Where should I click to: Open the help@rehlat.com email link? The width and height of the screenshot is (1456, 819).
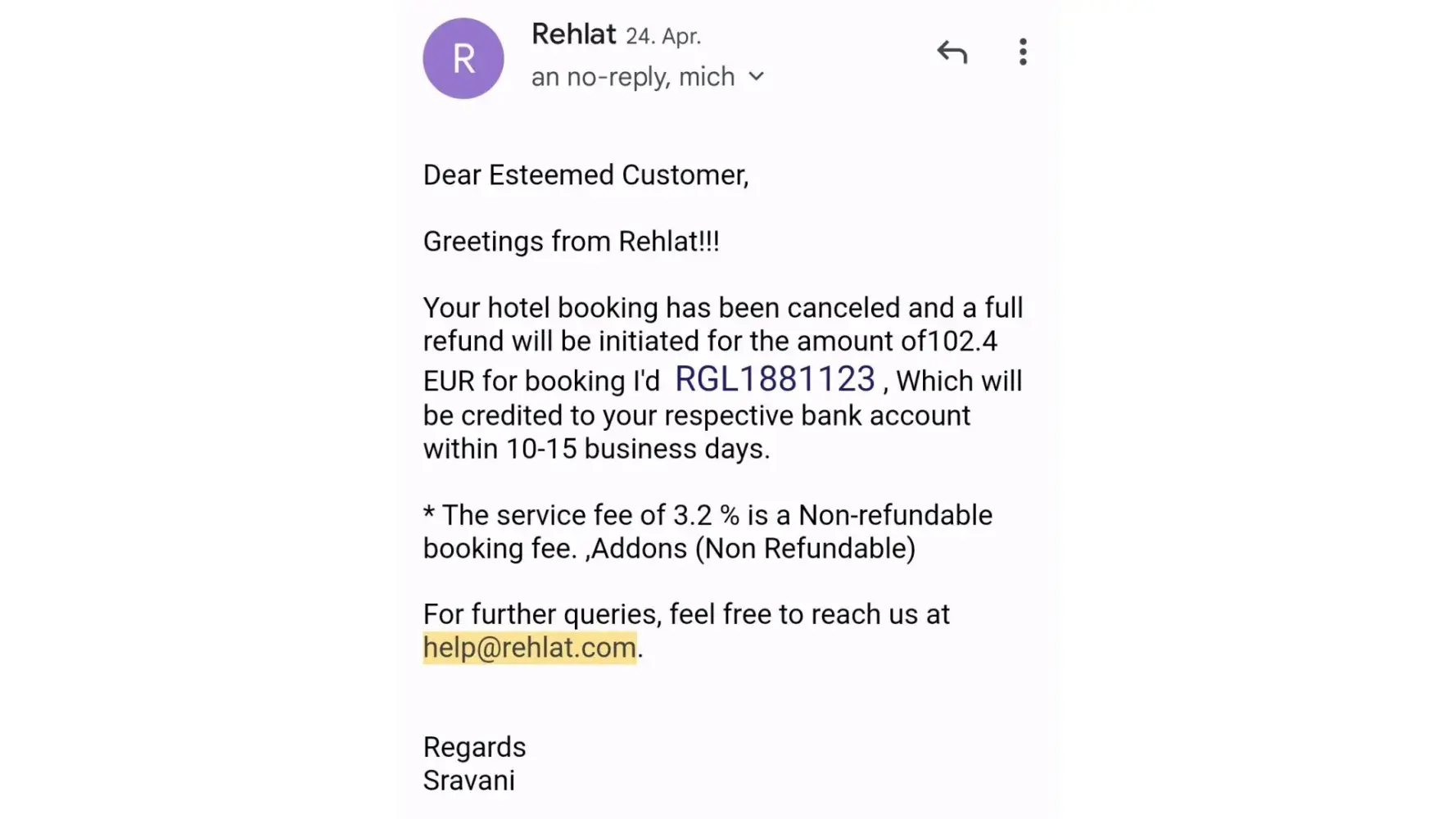(x=529, y=648)
